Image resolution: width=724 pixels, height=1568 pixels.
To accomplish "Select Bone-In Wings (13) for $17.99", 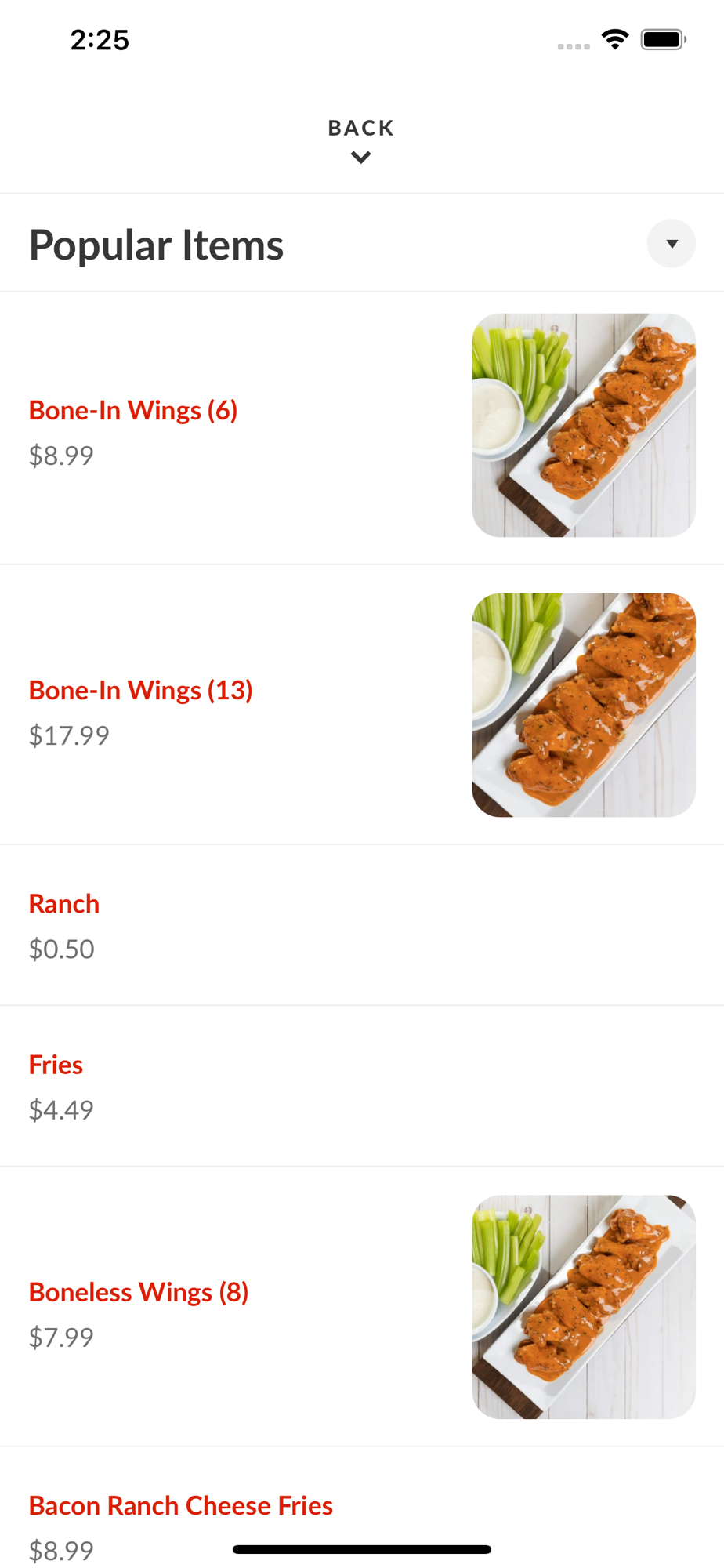I will (x=141, y=690).
